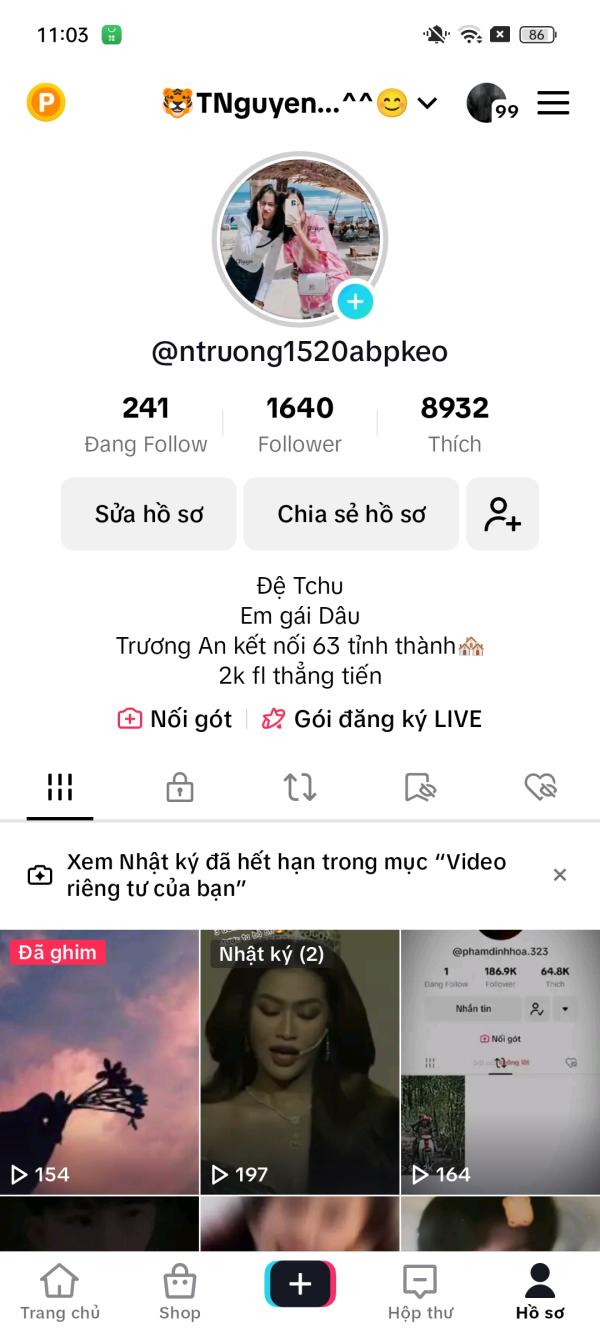600x1333 pixels.
Task: Tap Sửa hồ sơ button
Action: tap(149, 514)
